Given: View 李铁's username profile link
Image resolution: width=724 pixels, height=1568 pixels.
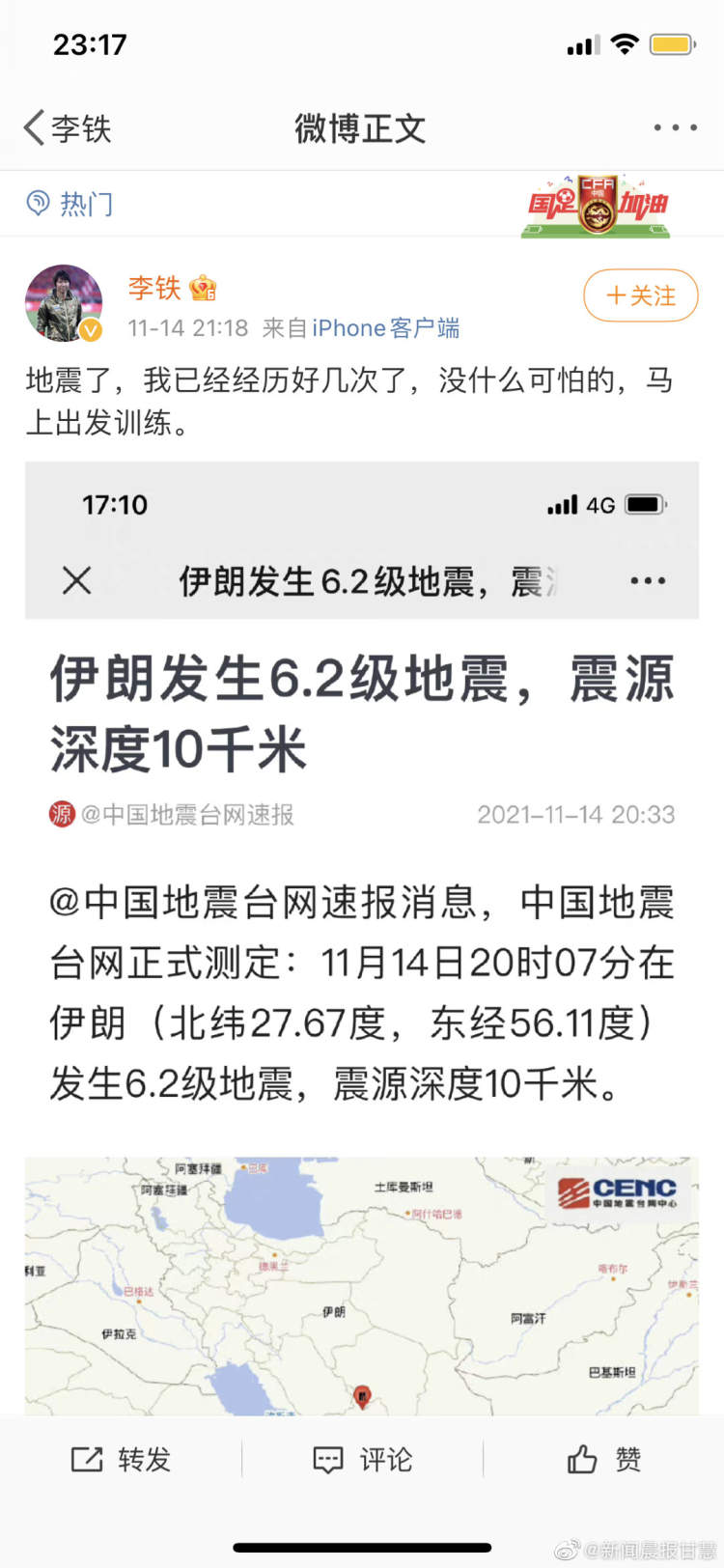Looking at the screenshot, I should pos(154,288).
